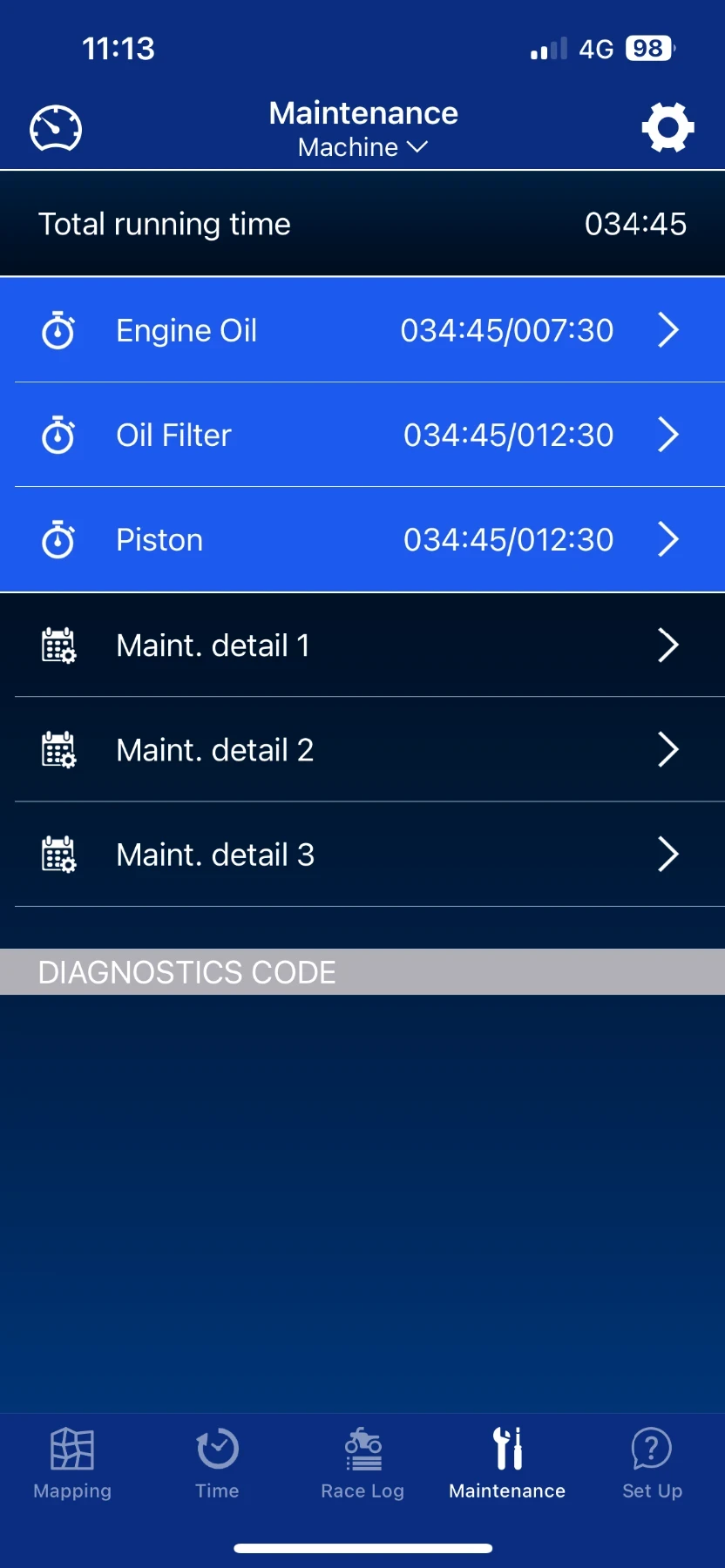The image size is (725, 1568).
Task: Select Maint. detail 2
Action: click(x=362, y=750)
